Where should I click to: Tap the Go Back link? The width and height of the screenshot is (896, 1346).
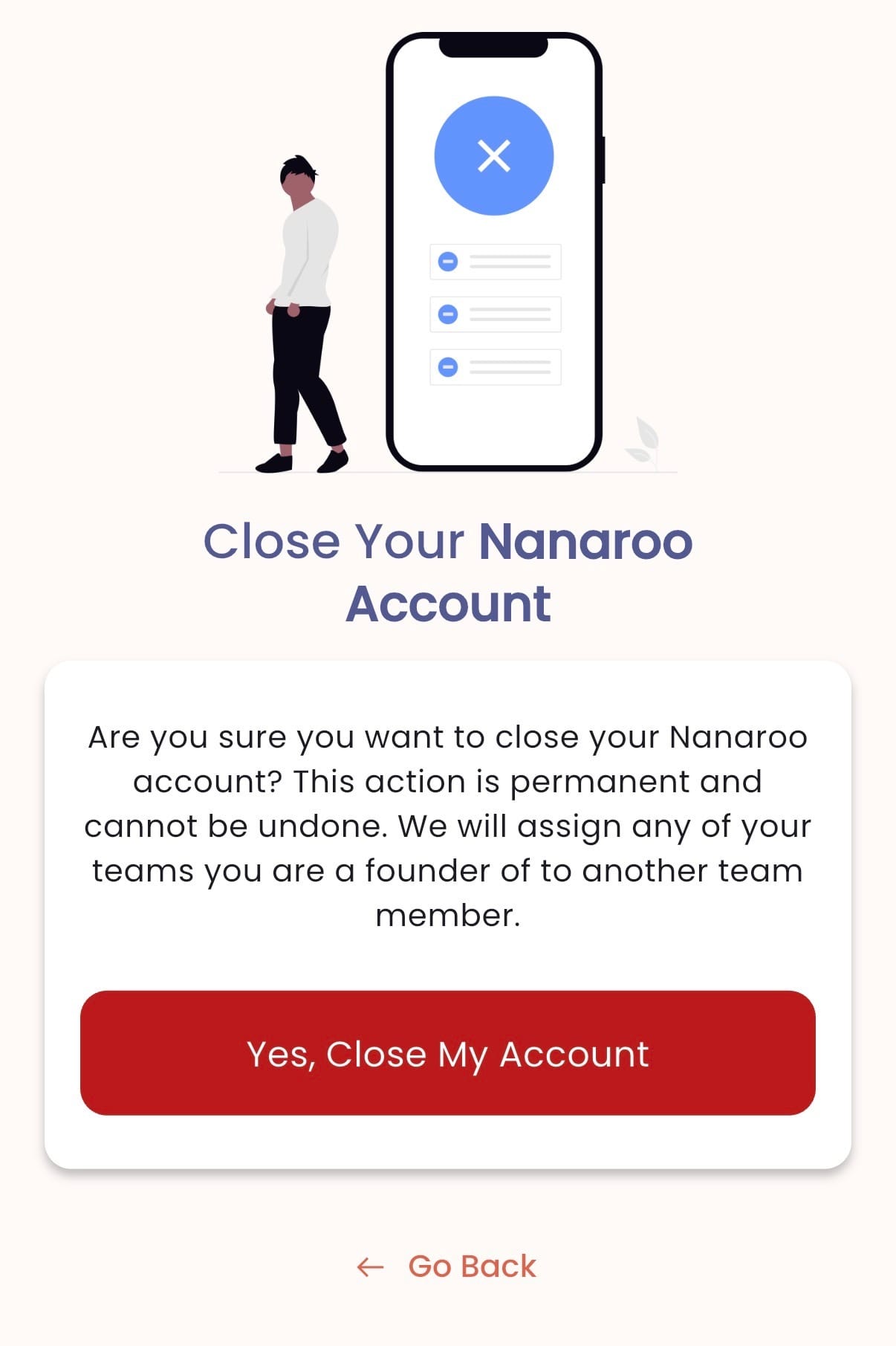(447, 1266)
